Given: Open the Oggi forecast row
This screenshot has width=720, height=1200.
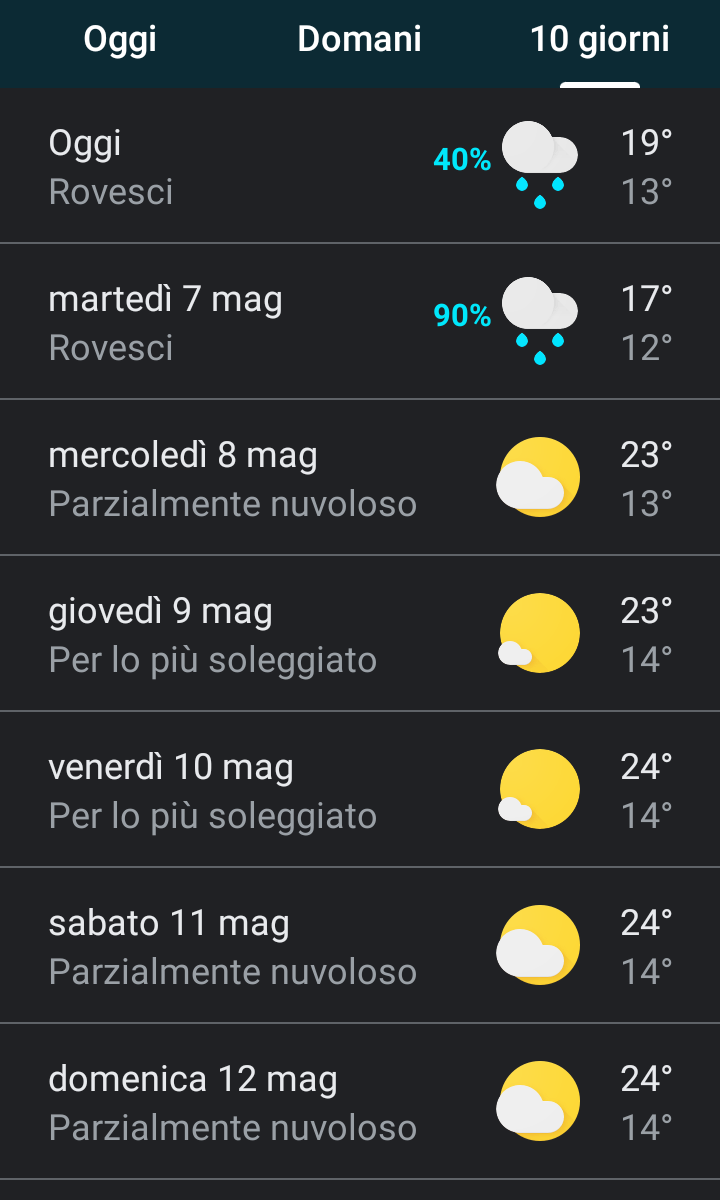Looking at the screenshot, I should pyautogui.click(x=360, y=165).
